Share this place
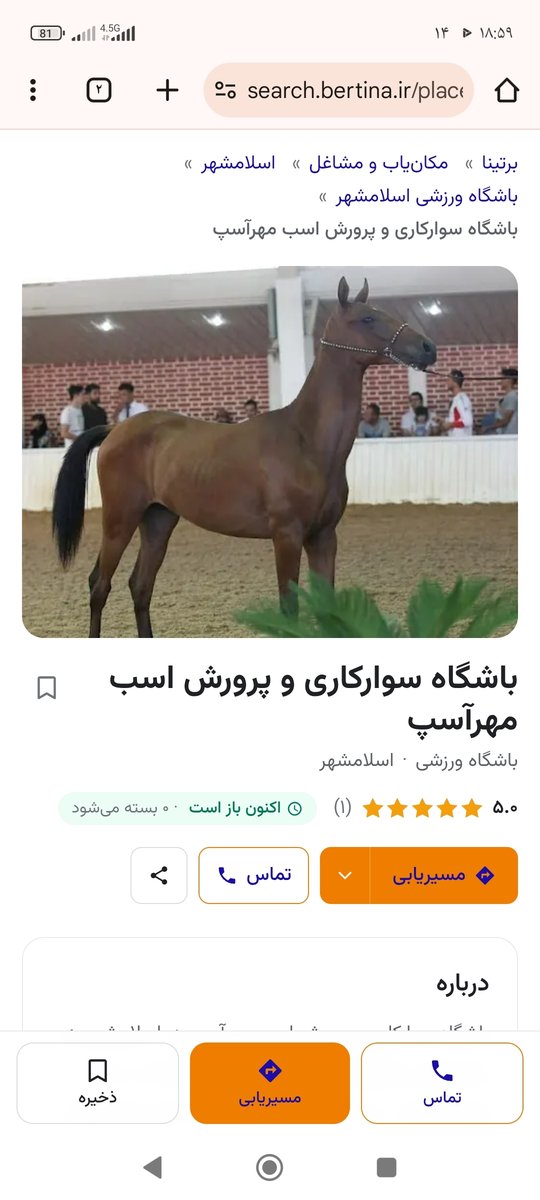The height and width of the screenshot is (1200, 540). 159,875
